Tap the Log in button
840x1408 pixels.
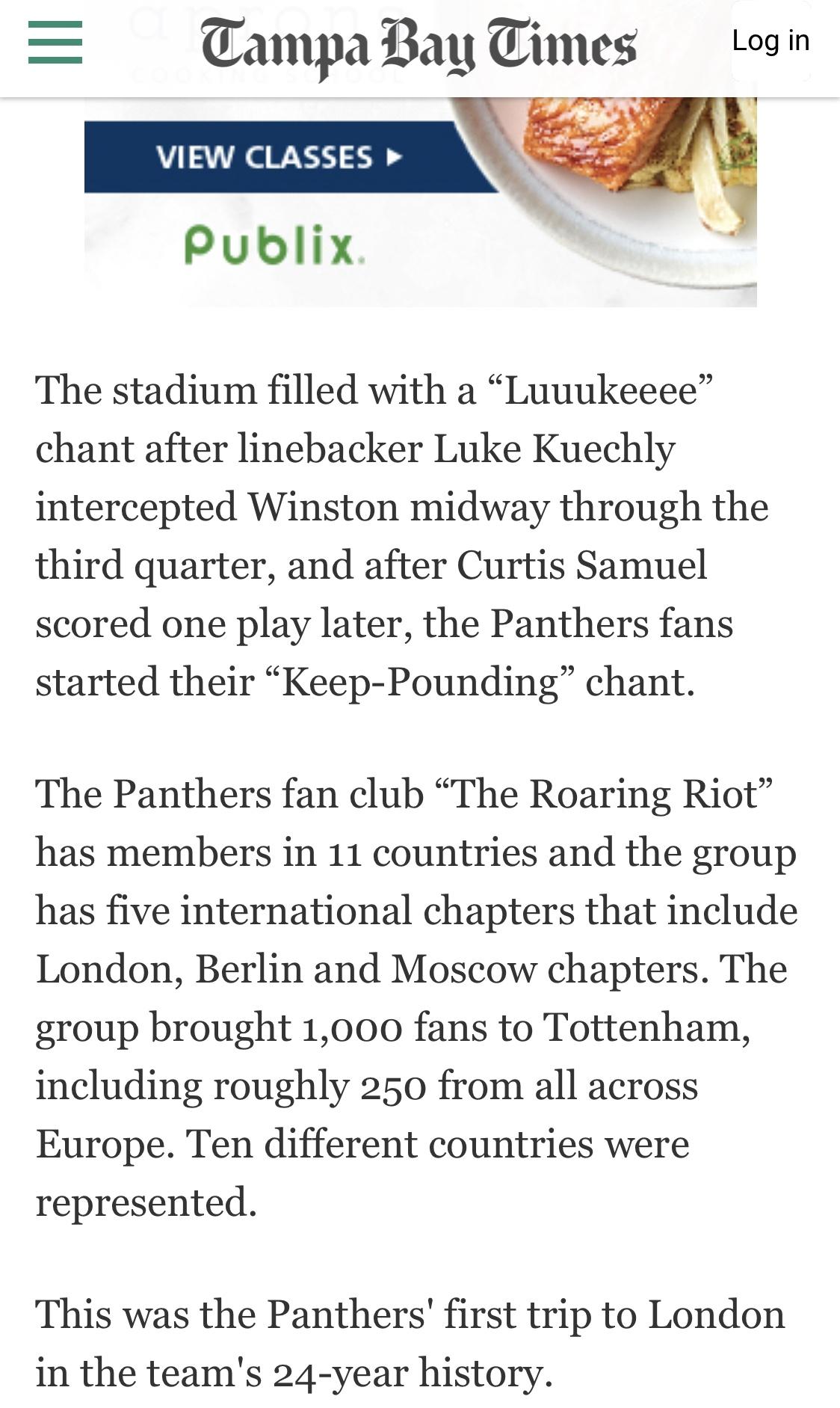click(770, 41)
